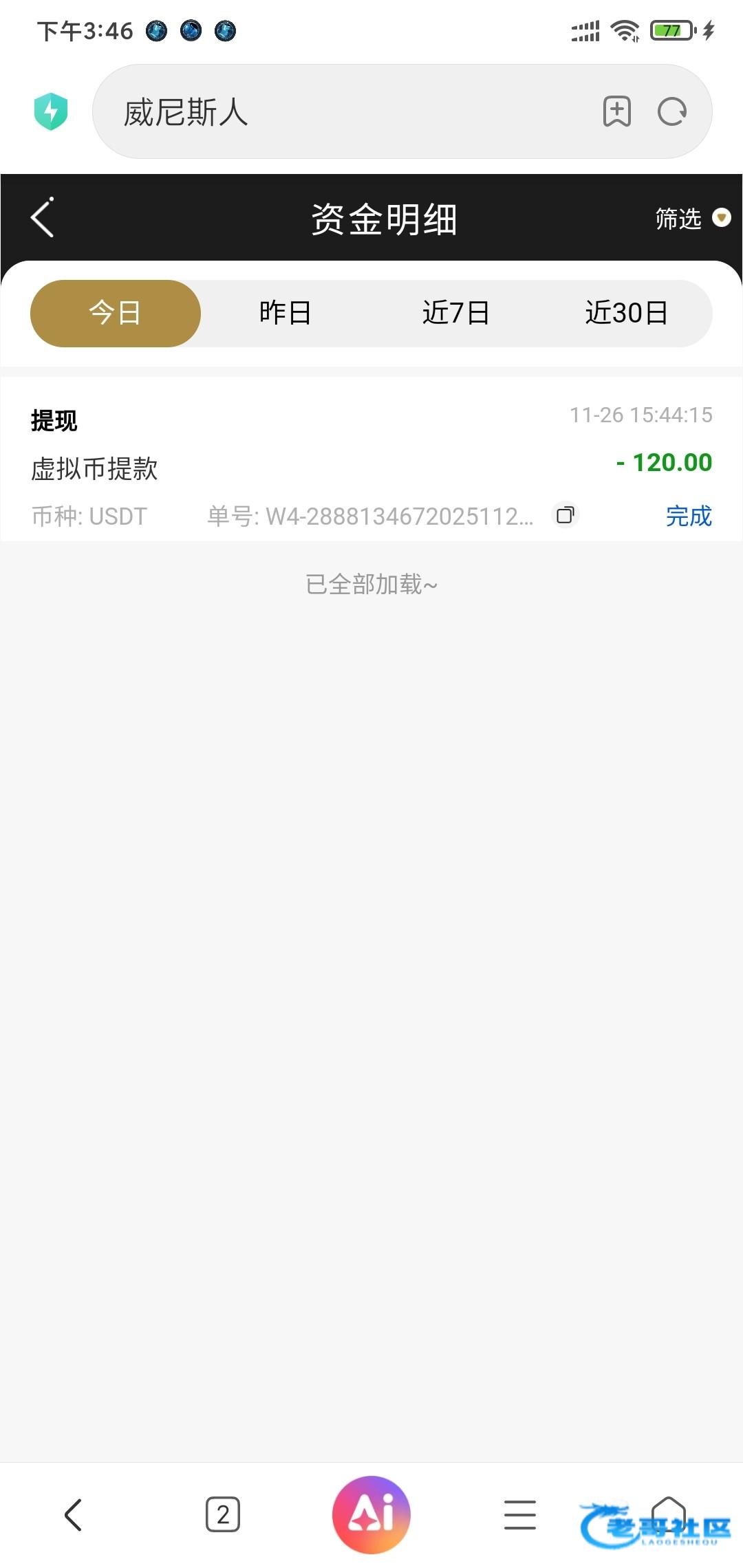Switch to the 昨日 tab
Image resolution: width=743 pixels, height=1568 pixels.
286,313
